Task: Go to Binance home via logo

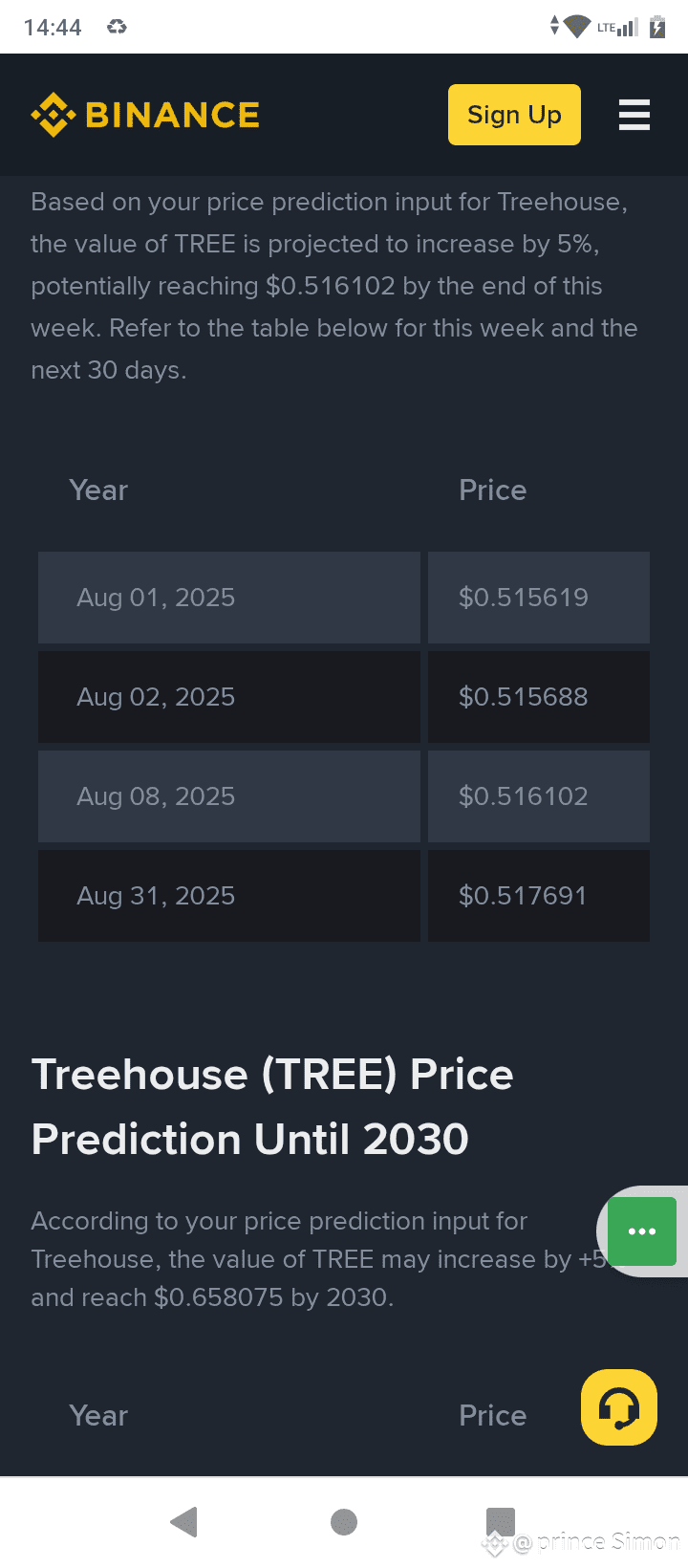Action: 145,115
